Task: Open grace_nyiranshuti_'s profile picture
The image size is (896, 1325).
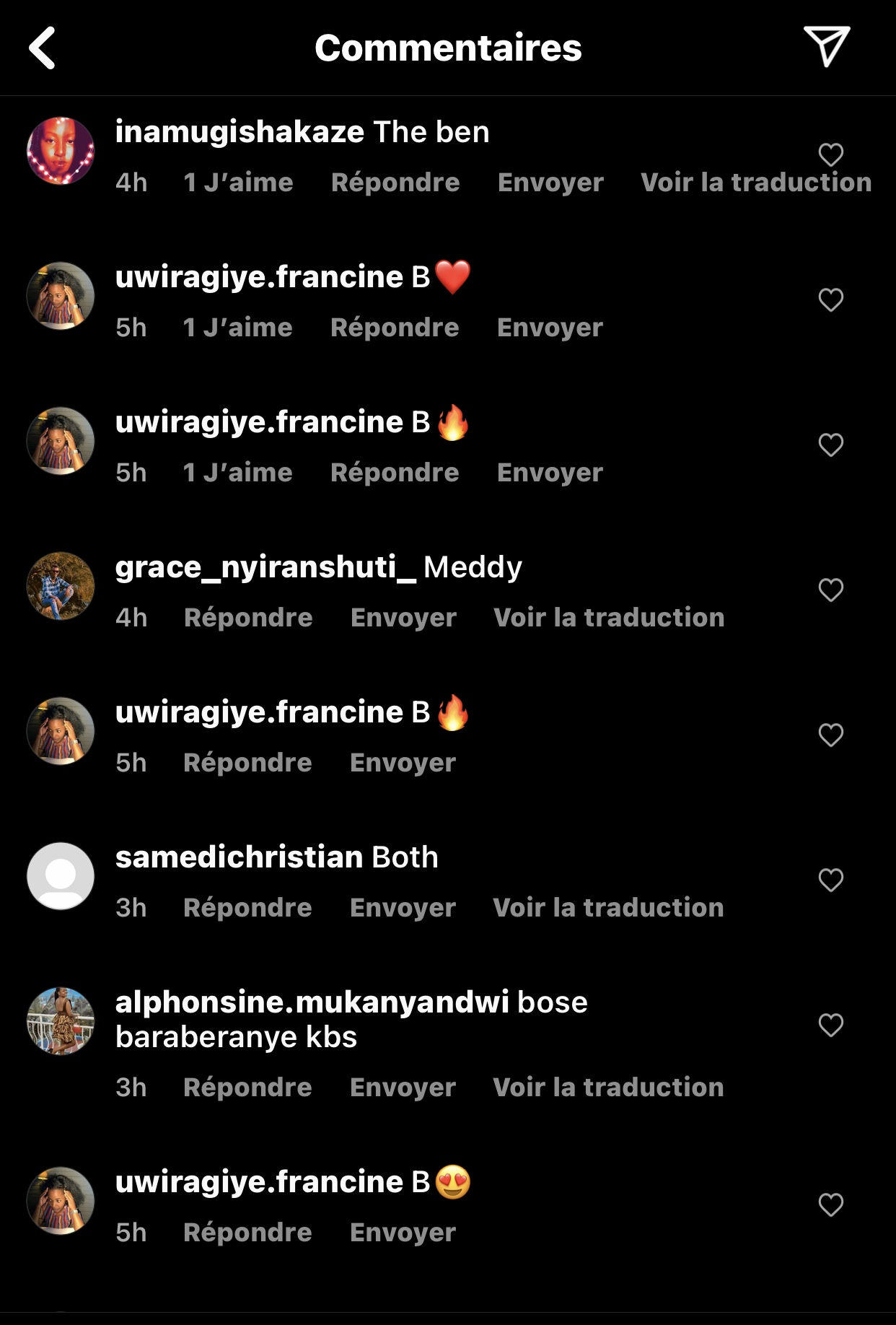Action: pyautogui.click(x=61, y=586)
